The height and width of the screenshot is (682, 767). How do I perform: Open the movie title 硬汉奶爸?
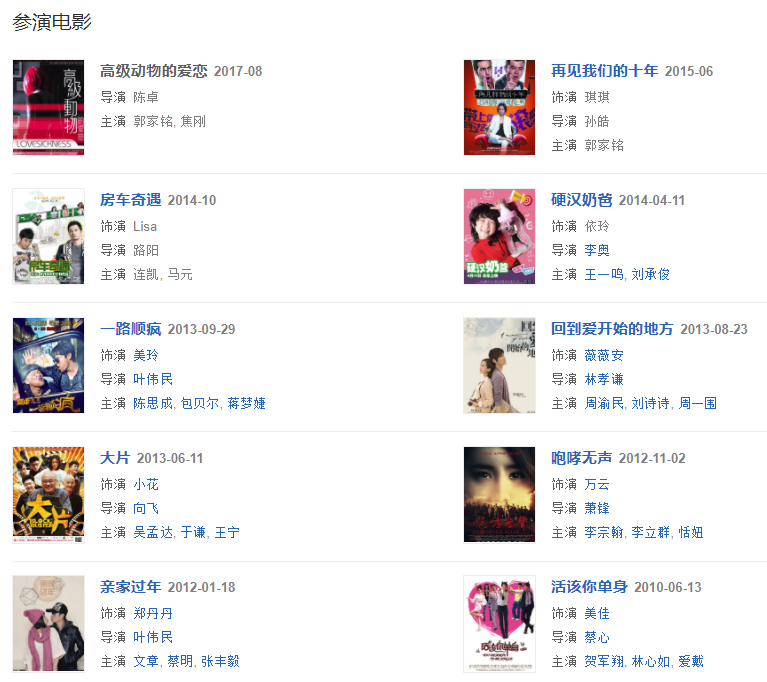(x=581, y=200)
